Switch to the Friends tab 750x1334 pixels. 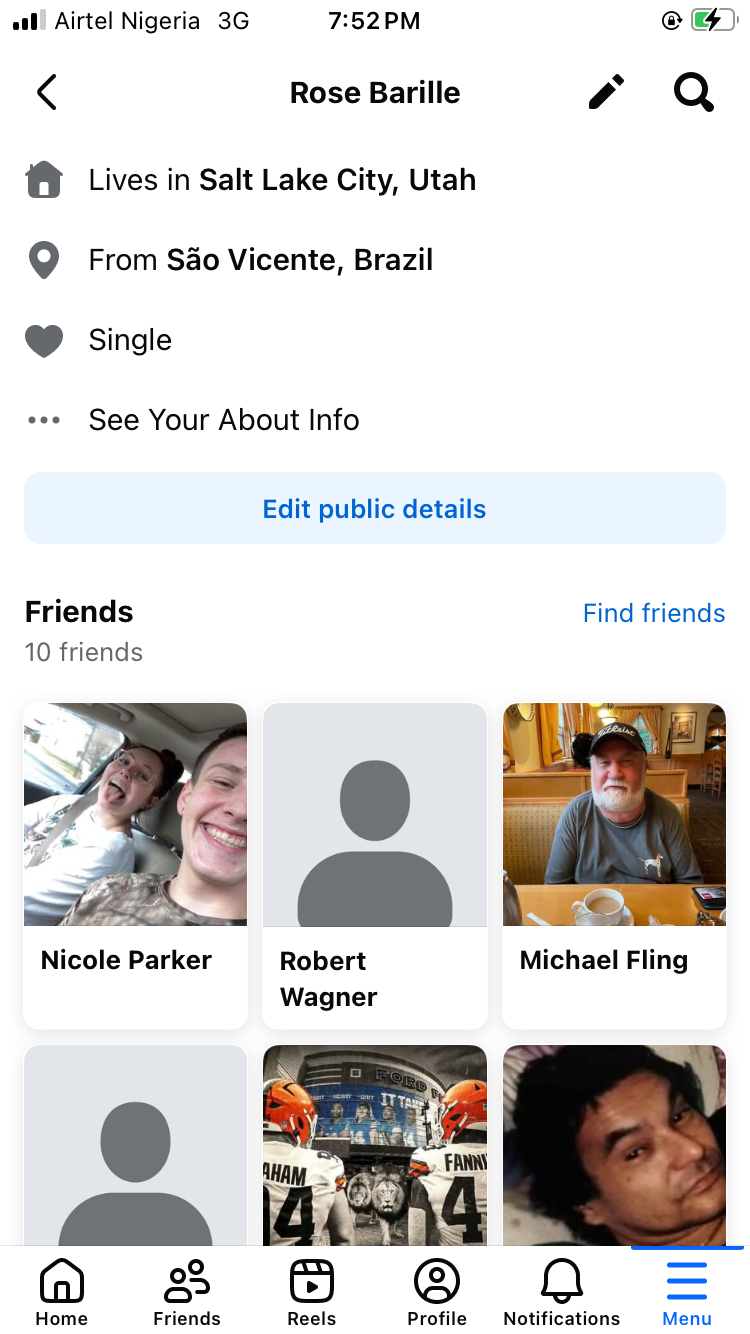[x=187, y=1292]
